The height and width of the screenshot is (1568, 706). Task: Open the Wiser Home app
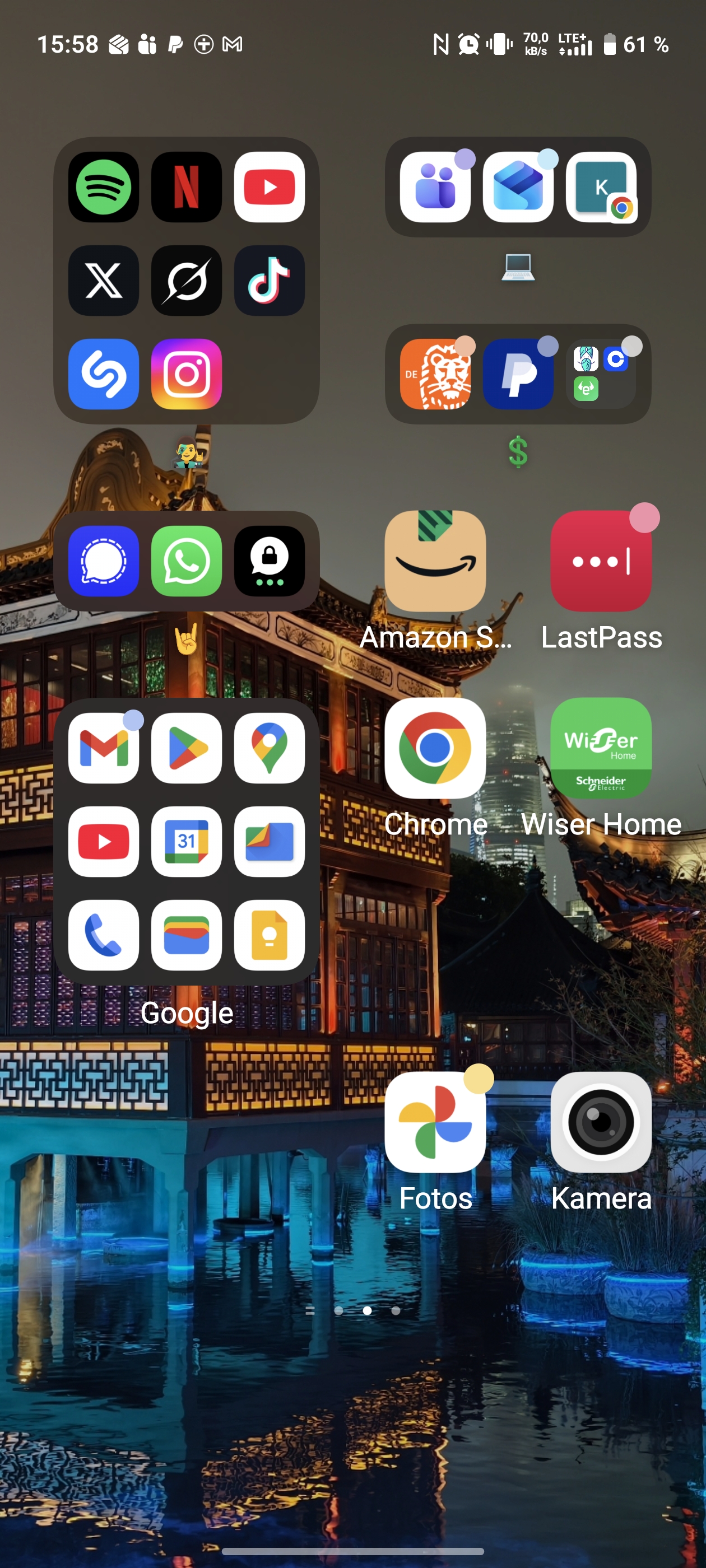tap(601, 748)
